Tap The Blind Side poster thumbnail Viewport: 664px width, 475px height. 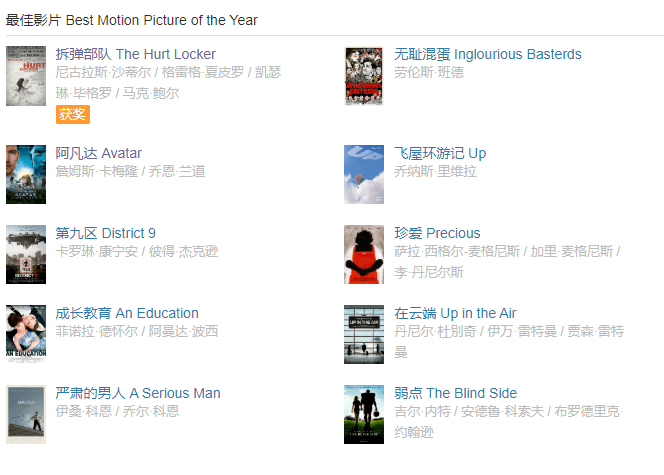pyautogui.click(x=363, y=414)
